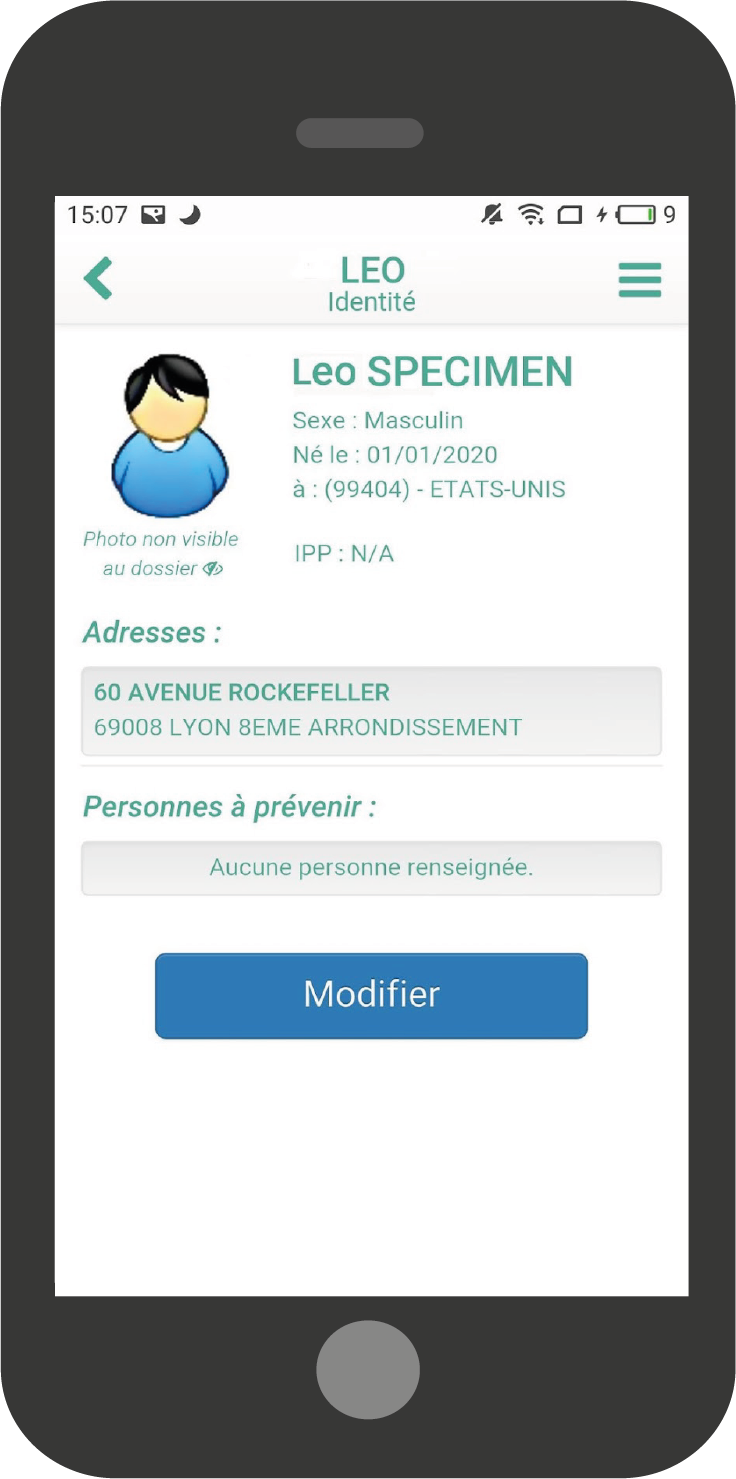Viewport: 736px width, 1479px height.
Task: Open the 60 Avenue Rockefeller address card
Action: [371, 710]
